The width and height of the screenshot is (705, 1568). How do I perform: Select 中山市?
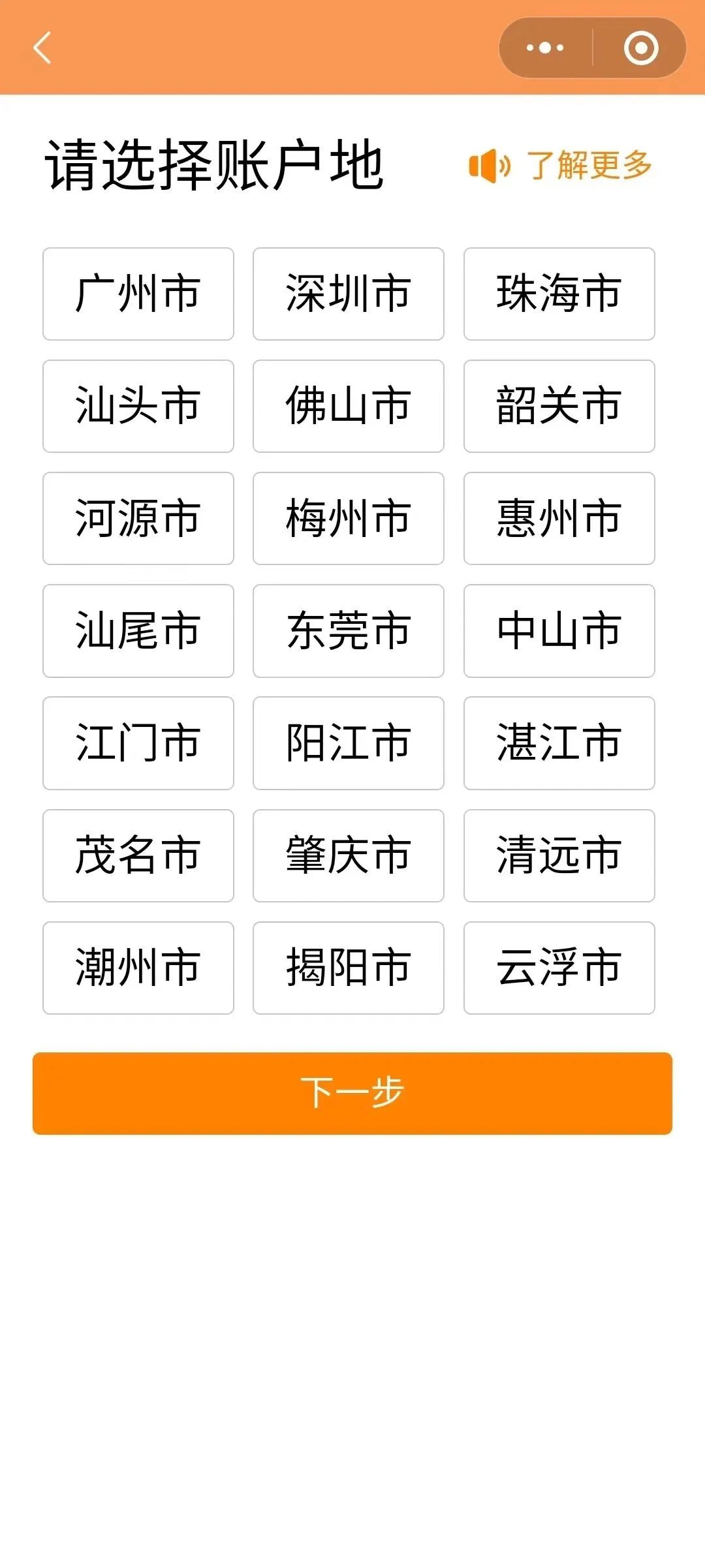559,631
